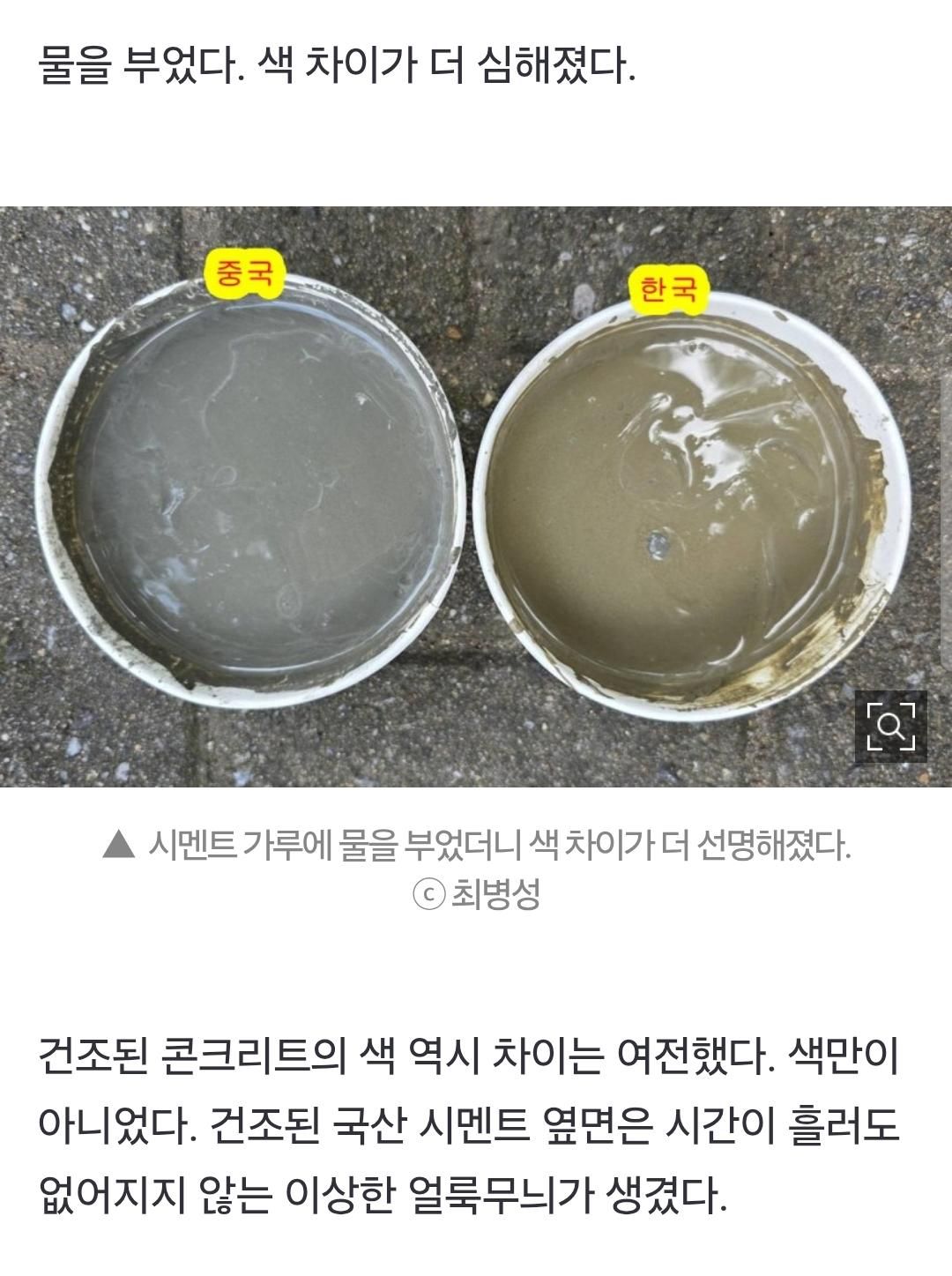The image size is (952, 1276).
Task: Tap the magnifier icon to enlarge the cement photo
Action: (890, 727)
